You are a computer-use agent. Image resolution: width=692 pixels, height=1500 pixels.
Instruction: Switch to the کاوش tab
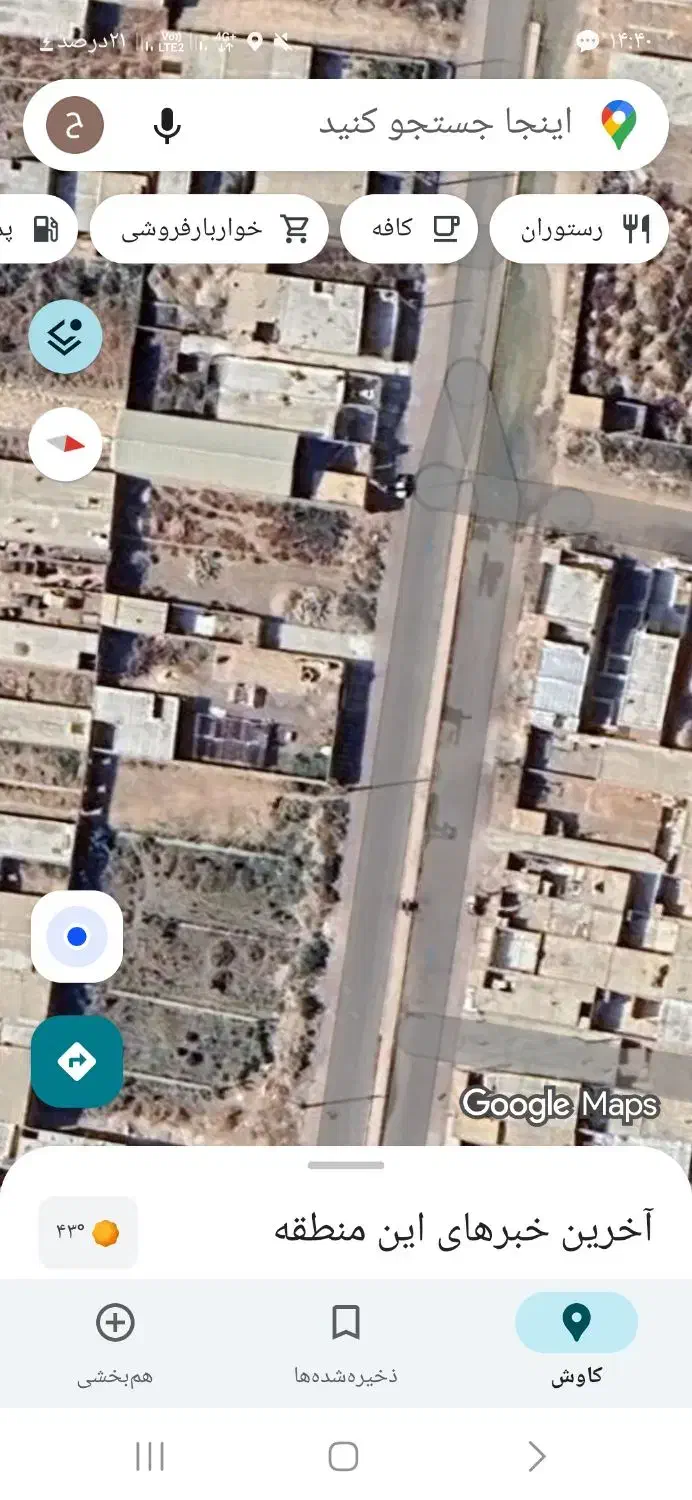(x=576, y=1338)
